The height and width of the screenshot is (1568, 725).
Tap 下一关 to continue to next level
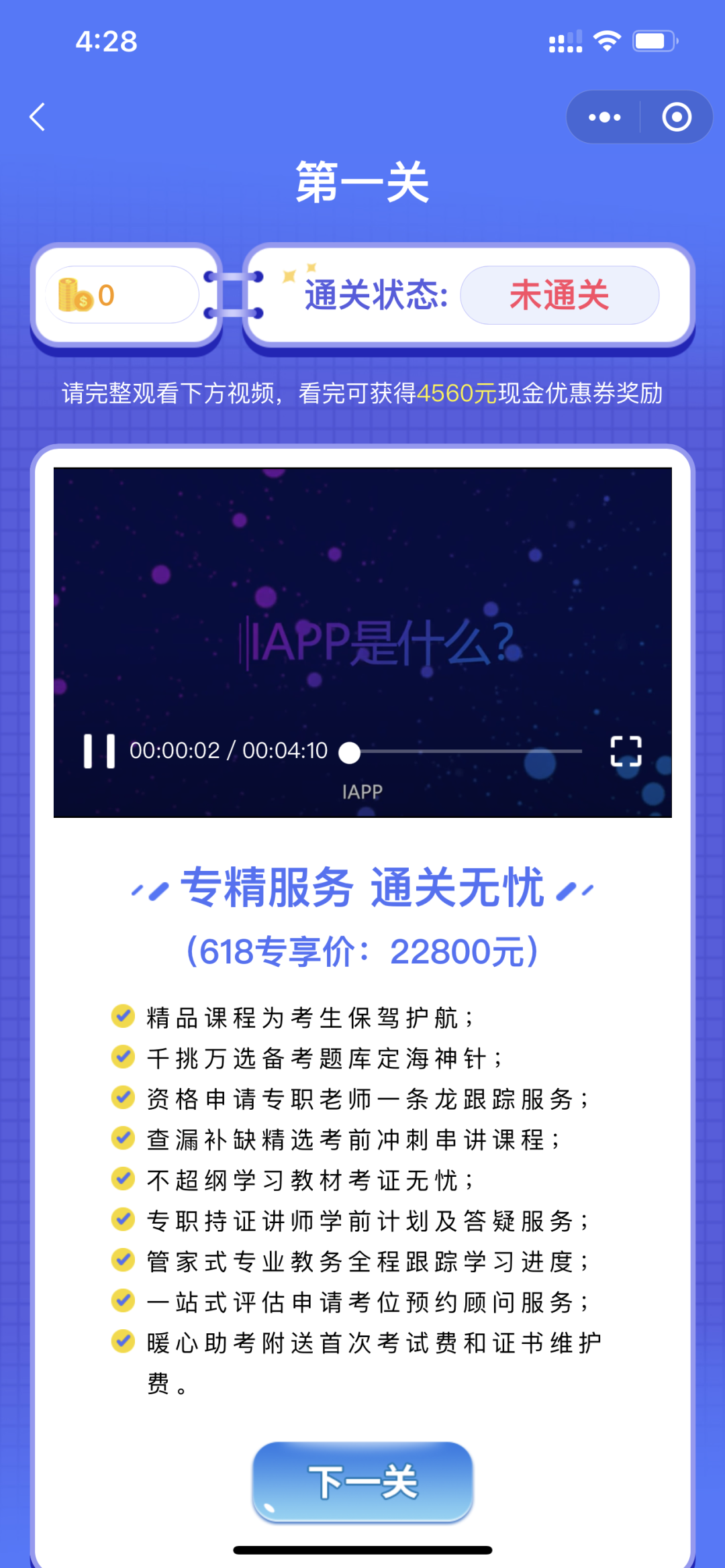pyautogui.click(x=362, y=1481)
